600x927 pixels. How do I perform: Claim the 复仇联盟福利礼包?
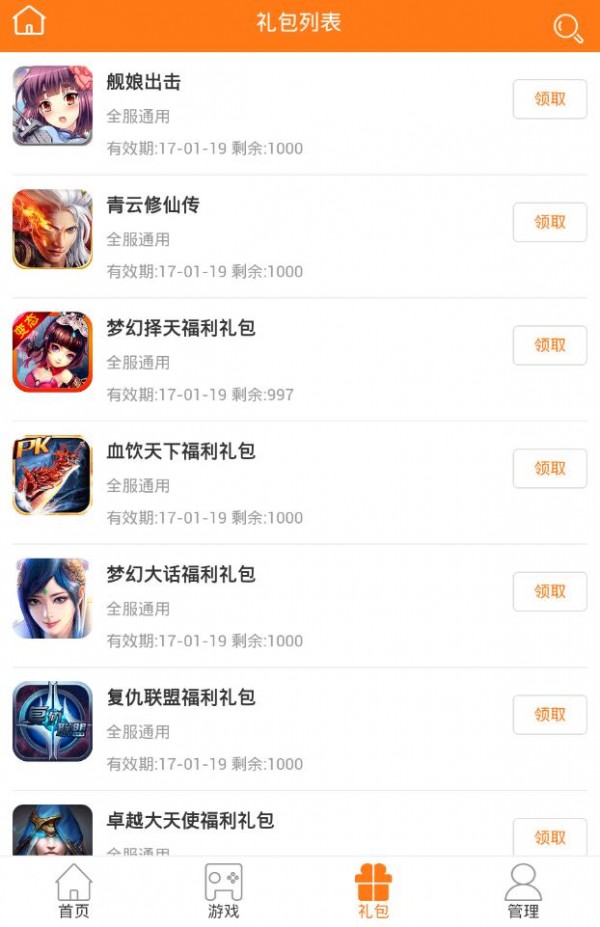(x=549, y=714)
